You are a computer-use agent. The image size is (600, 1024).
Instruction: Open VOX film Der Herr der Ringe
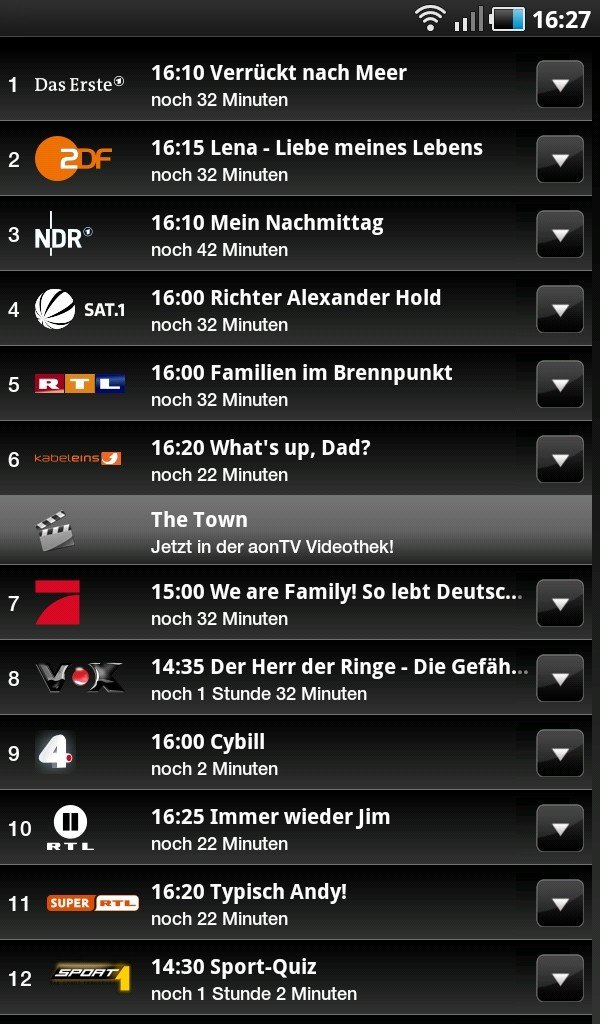(x=268, y=679)
